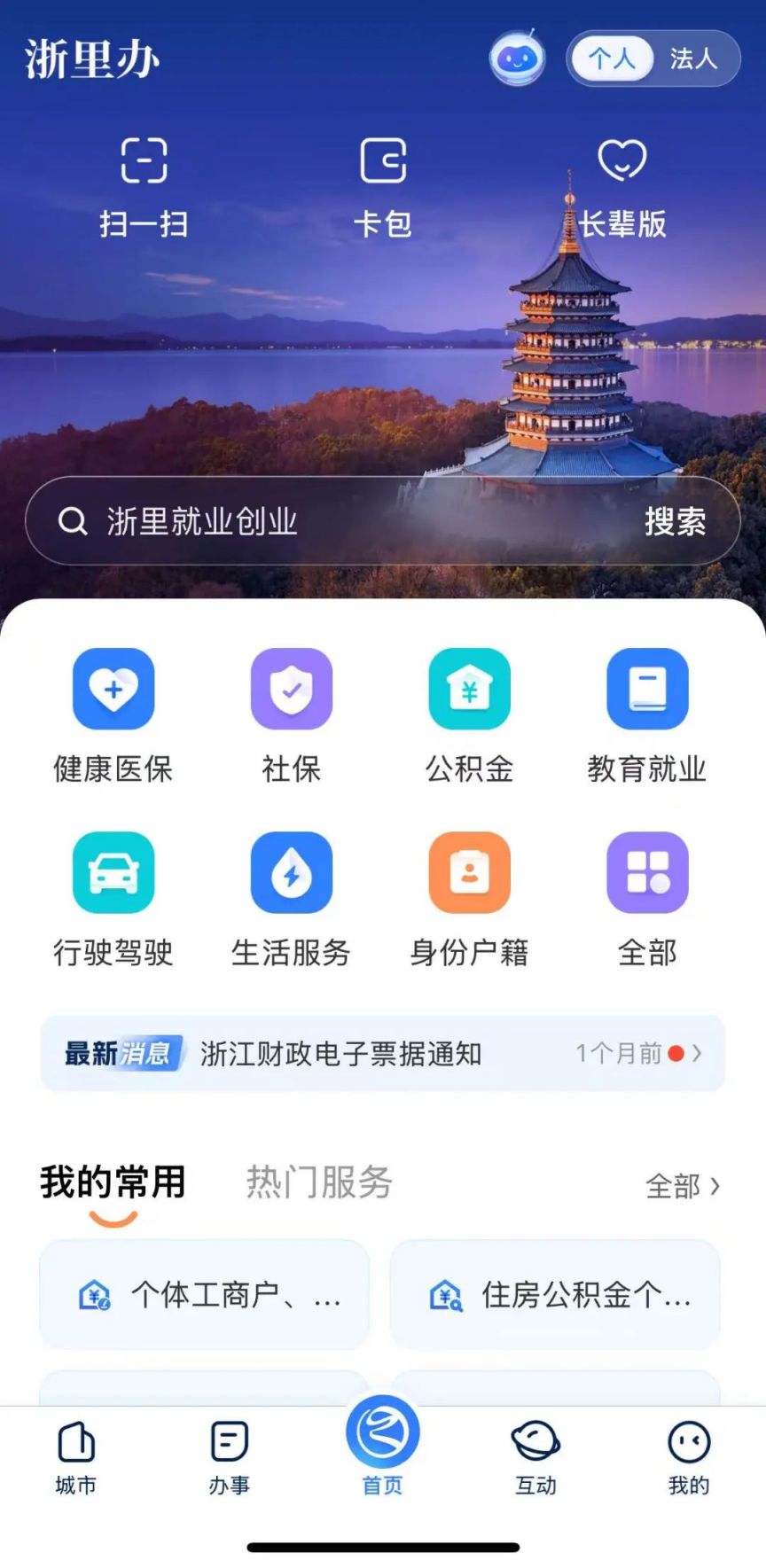Tap the 浙里就业创业 search field

pos(337,521)
